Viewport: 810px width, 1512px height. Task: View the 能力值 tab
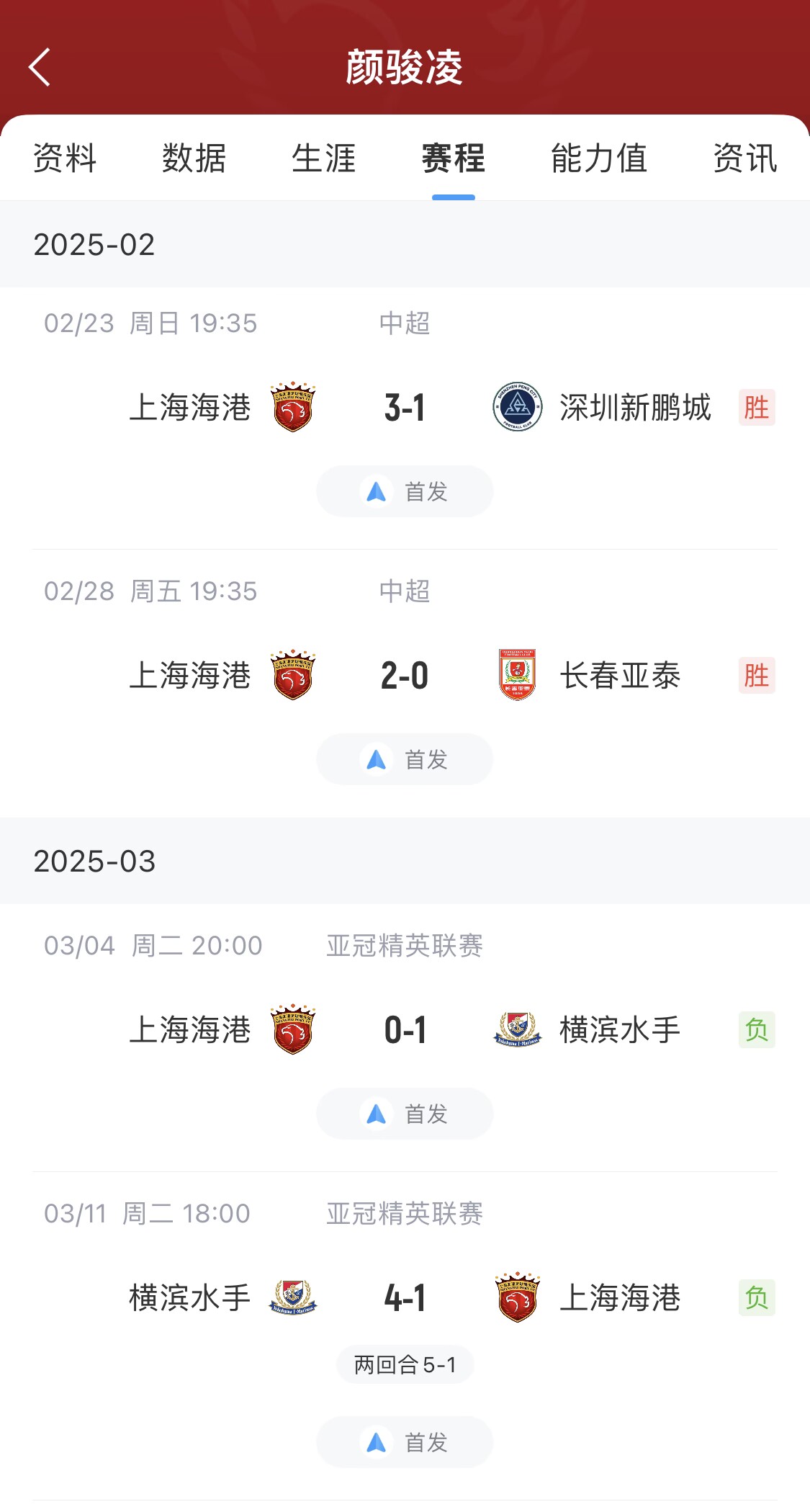599,158
